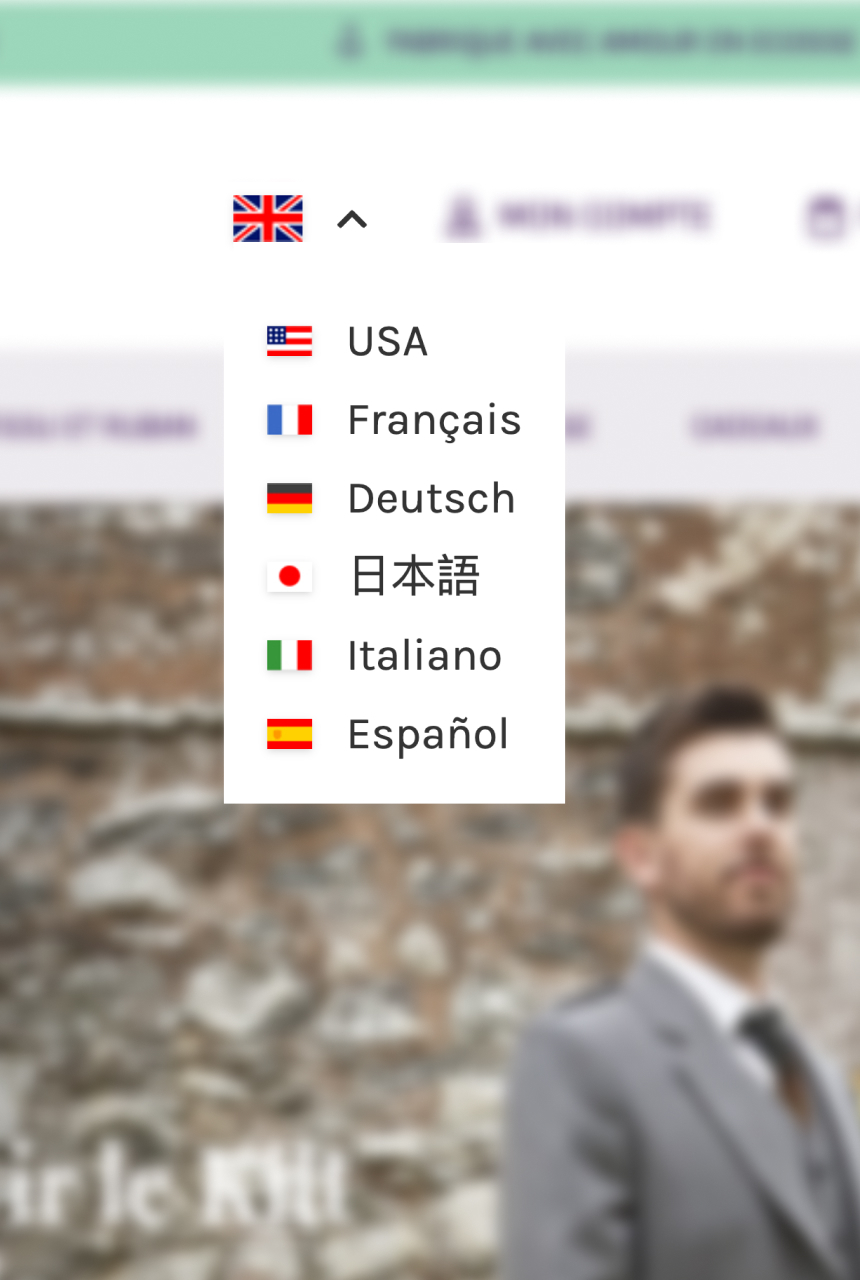Switch to Italiano

[x=424, y=656]
